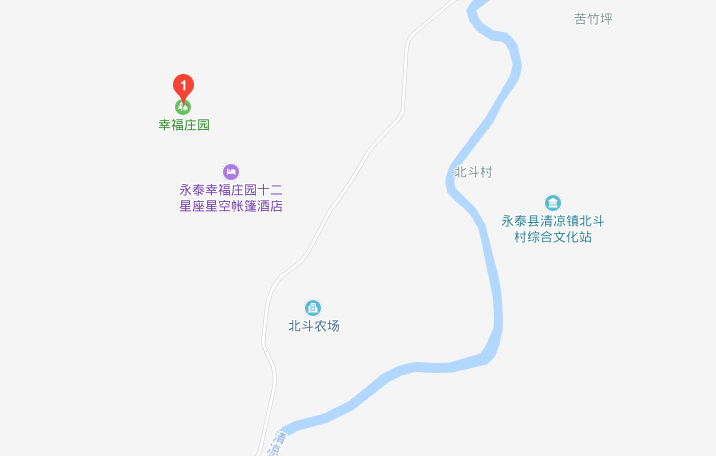Tap the red marker numbered 1
716x456 pixels.
point(183,86)
